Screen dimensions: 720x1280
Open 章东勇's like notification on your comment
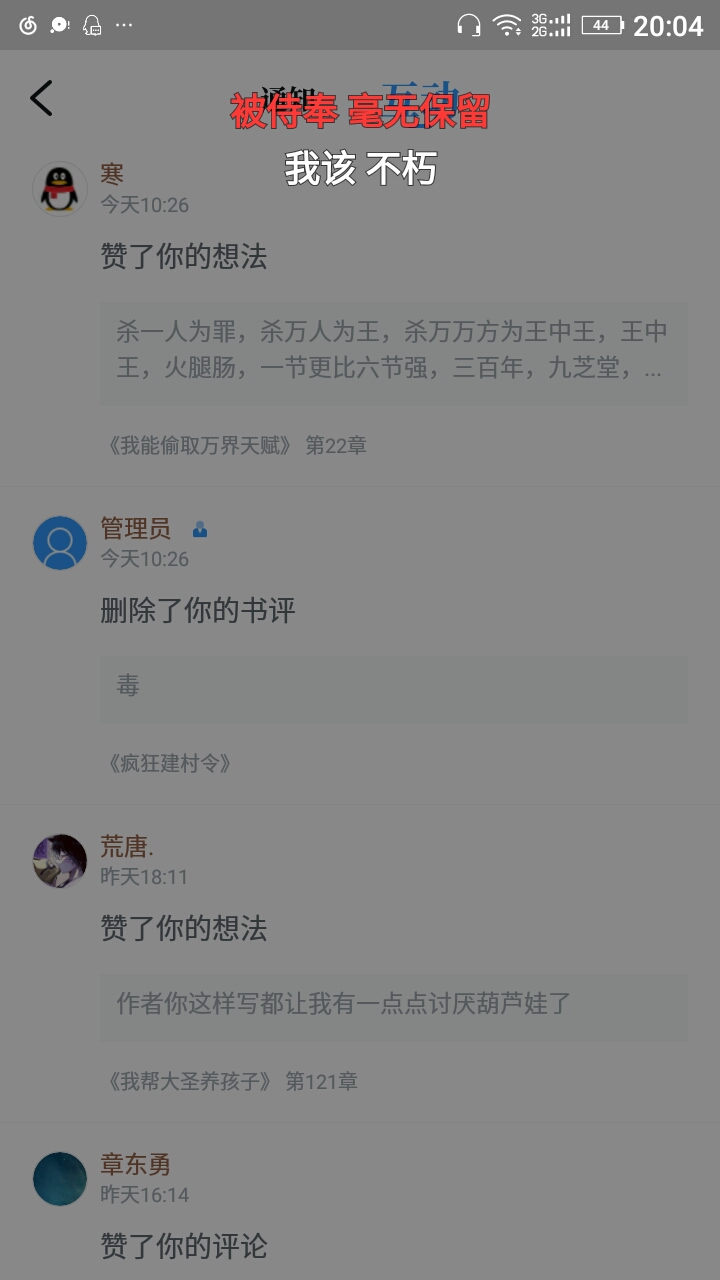click(184, 1246)
